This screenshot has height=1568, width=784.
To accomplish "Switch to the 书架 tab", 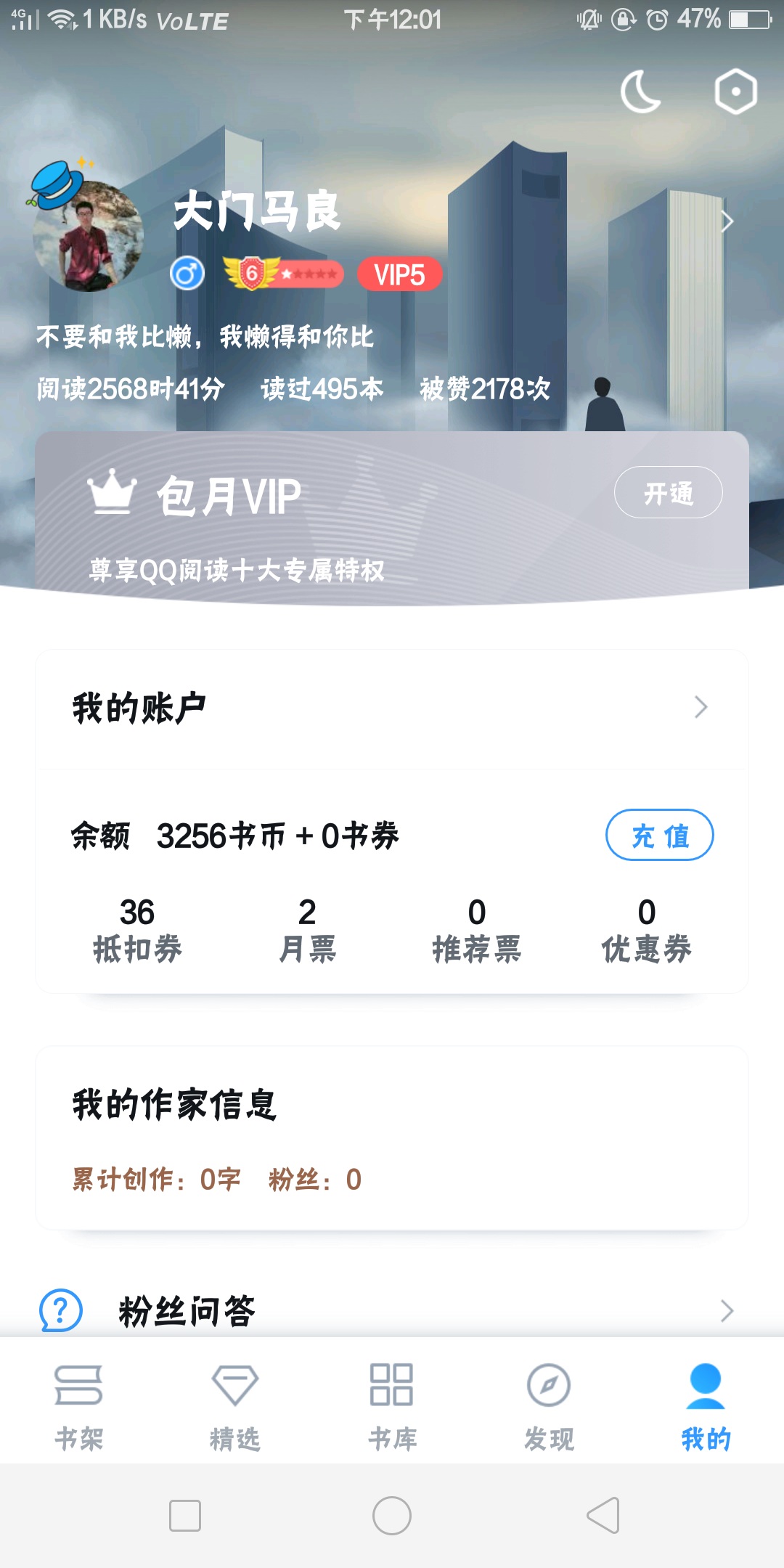I will coord(79,1406).
